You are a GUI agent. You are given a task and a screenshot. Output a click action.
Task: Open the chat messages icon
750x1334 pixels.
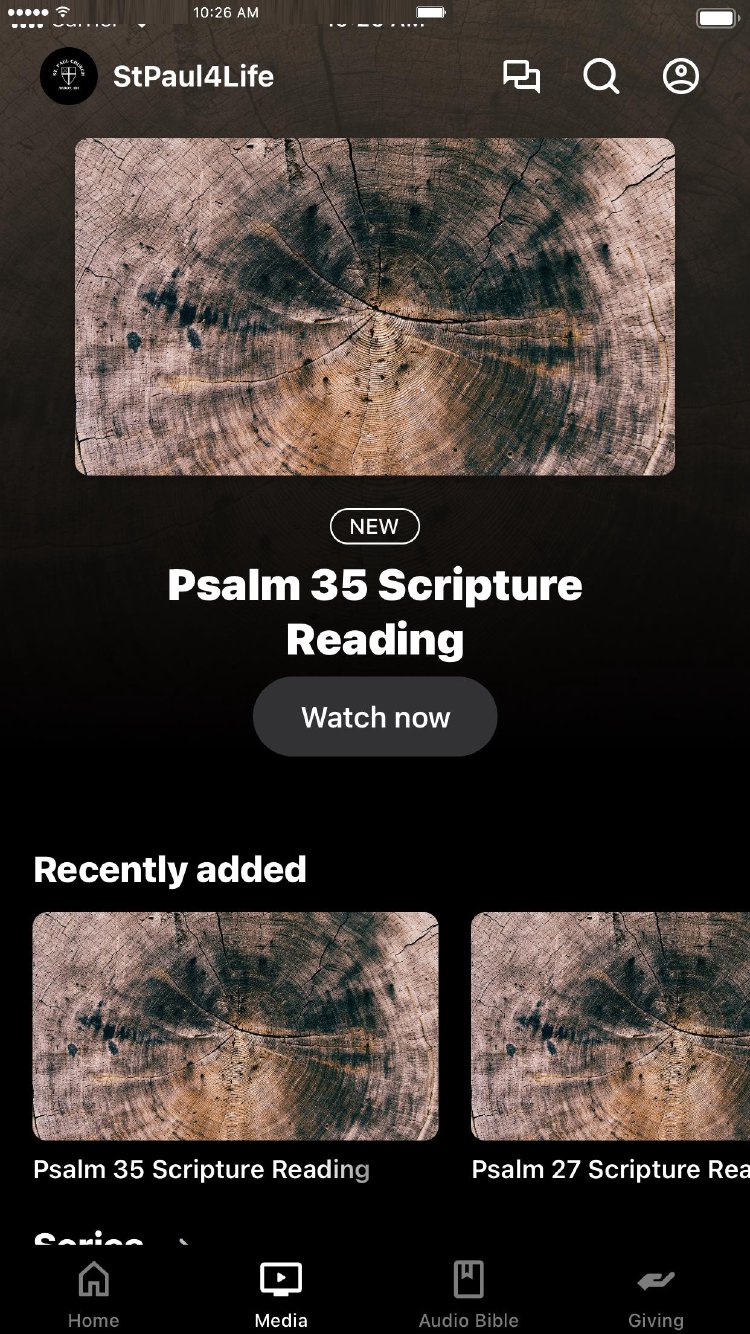[x=521, y=77]
